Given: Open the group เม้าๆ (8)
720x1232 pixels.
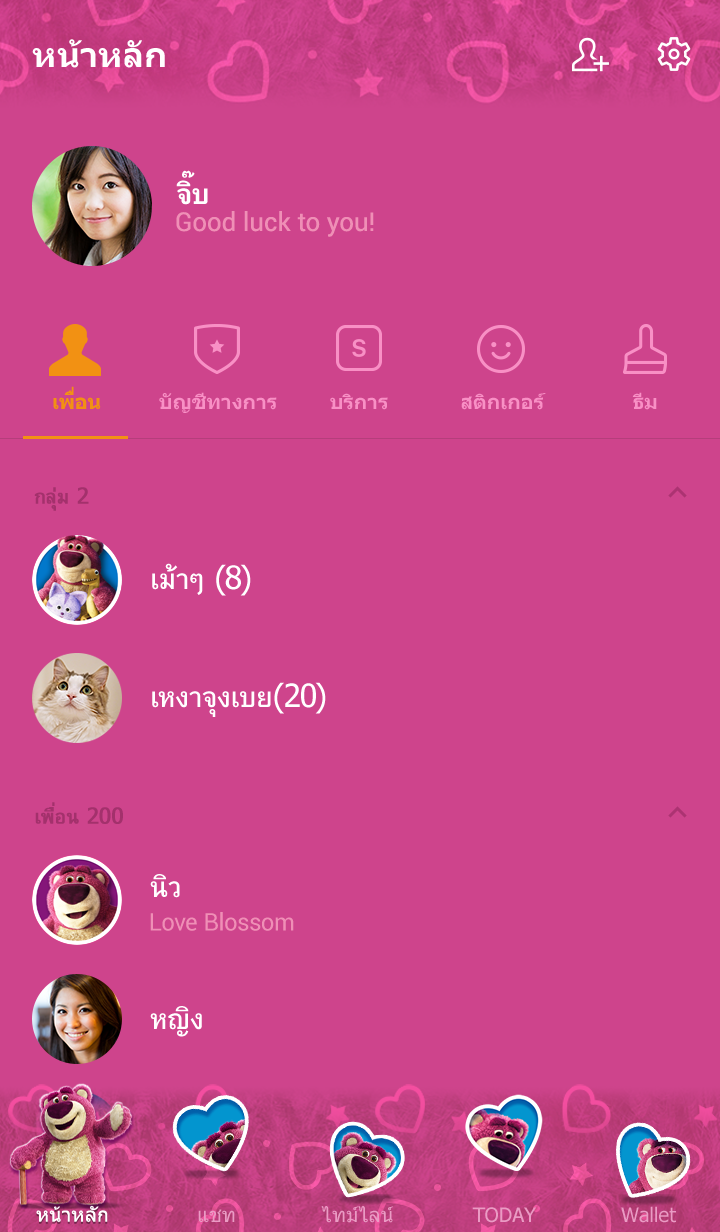Looking at the screenshot, I should coord(200,579).
